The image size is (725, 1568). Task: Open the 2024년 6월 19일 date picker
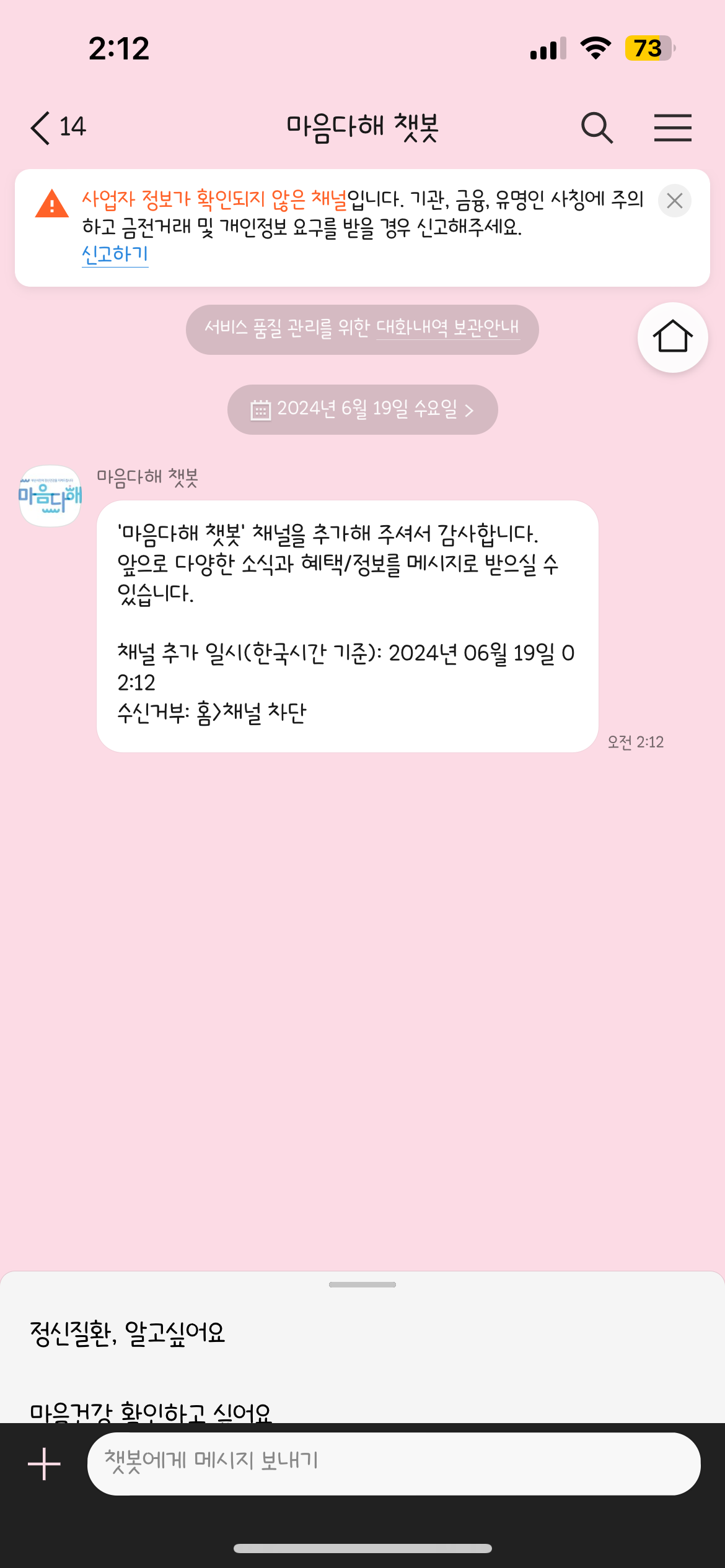[362, 409]
